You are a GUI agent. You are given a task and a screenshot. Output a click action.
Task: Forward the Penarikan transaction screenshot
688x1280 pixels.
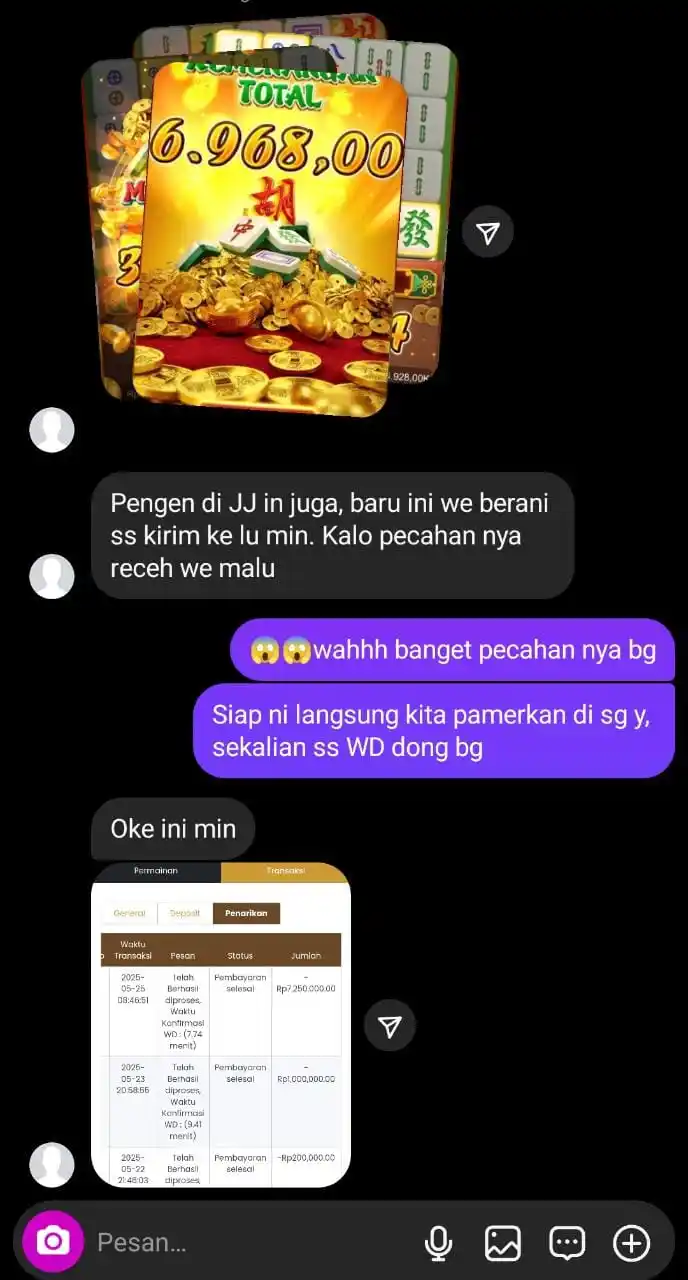pos(389,1025)
